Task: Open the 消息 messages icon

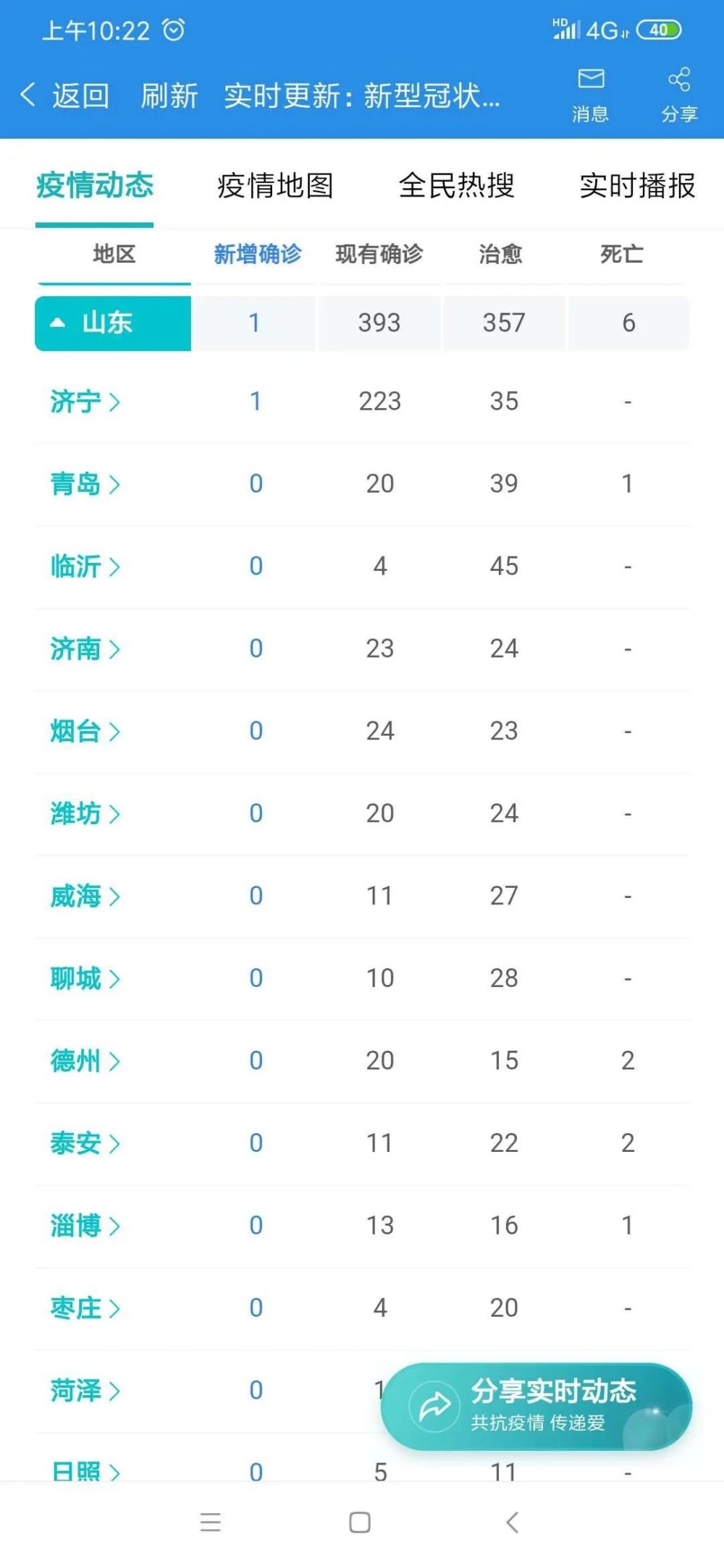Action: tap(590, 94)
